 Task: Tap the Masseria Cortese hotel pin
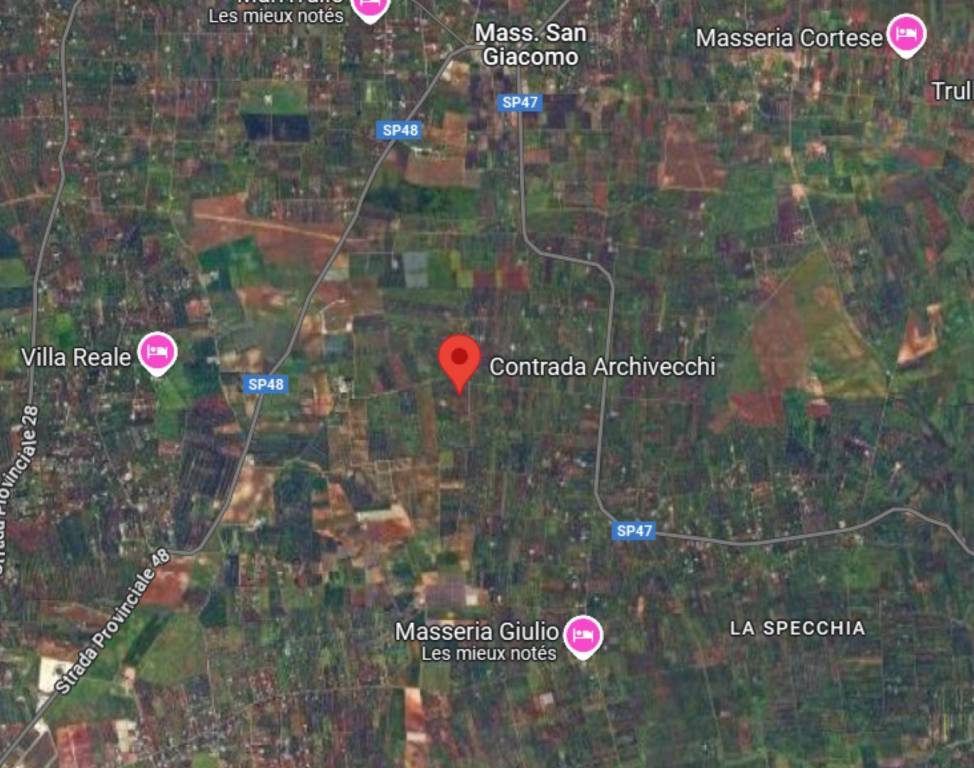click(x=906, y=35)
